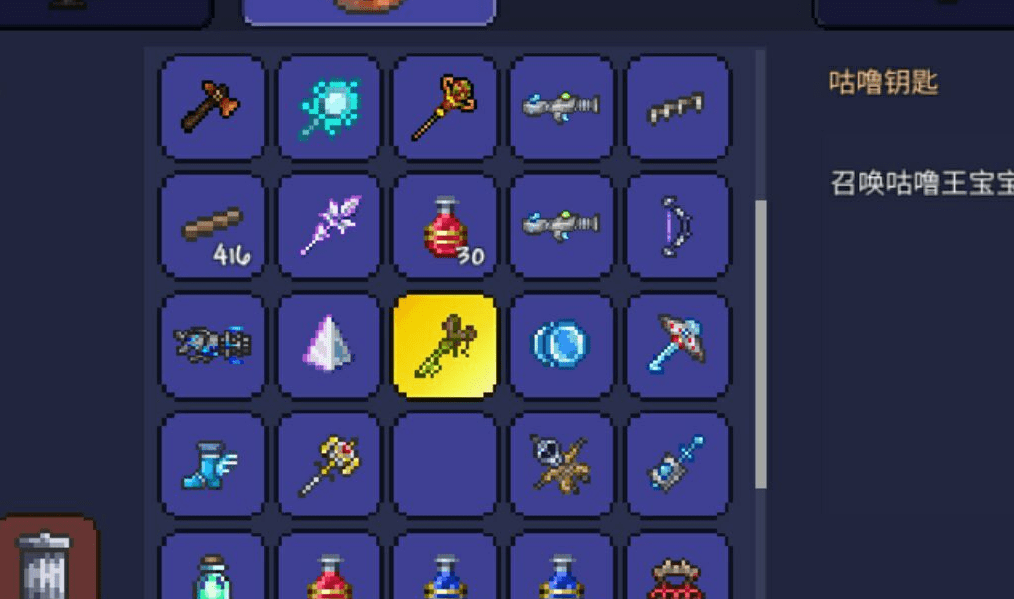Select the winged blue boots

pyautogui.click(x=212, y=465)
